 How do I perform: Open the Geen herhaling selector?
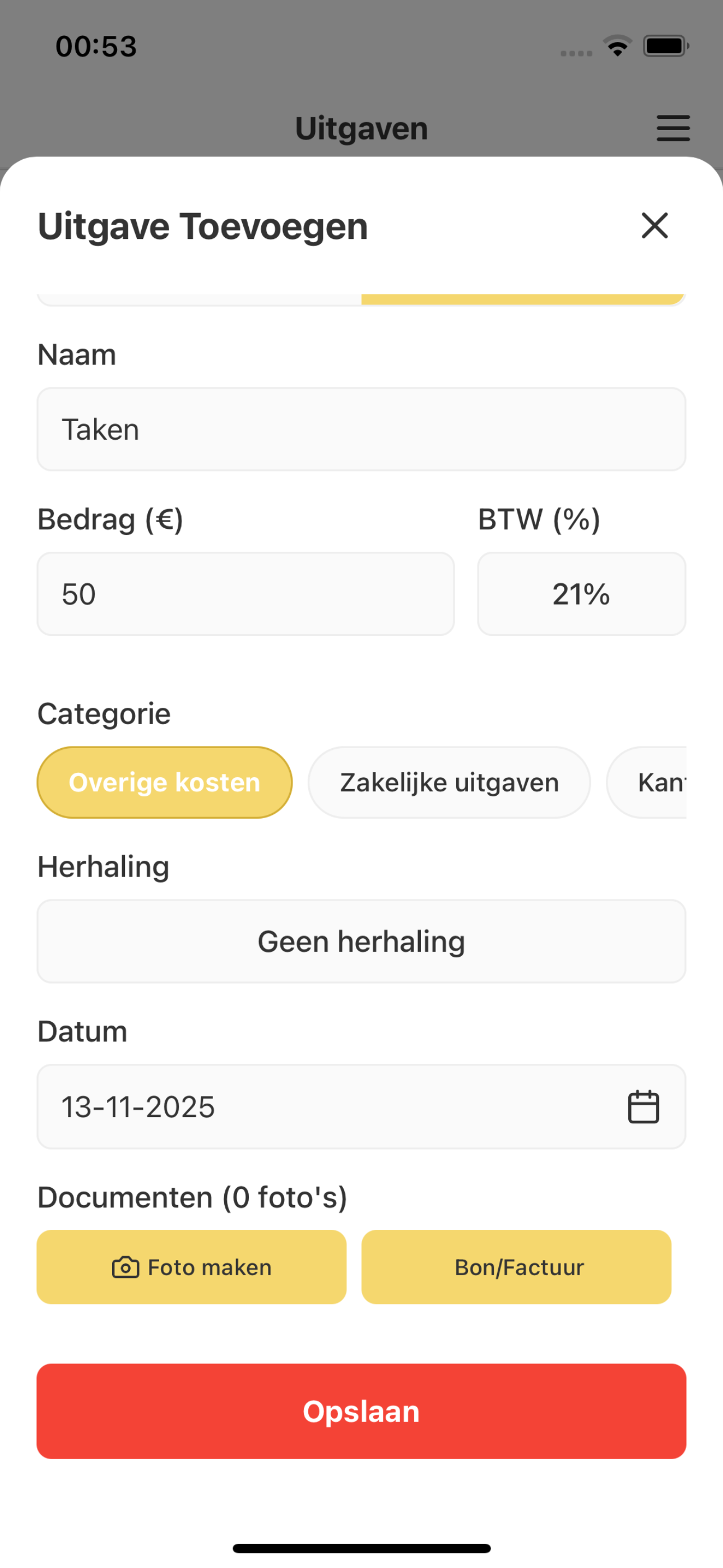361,940
